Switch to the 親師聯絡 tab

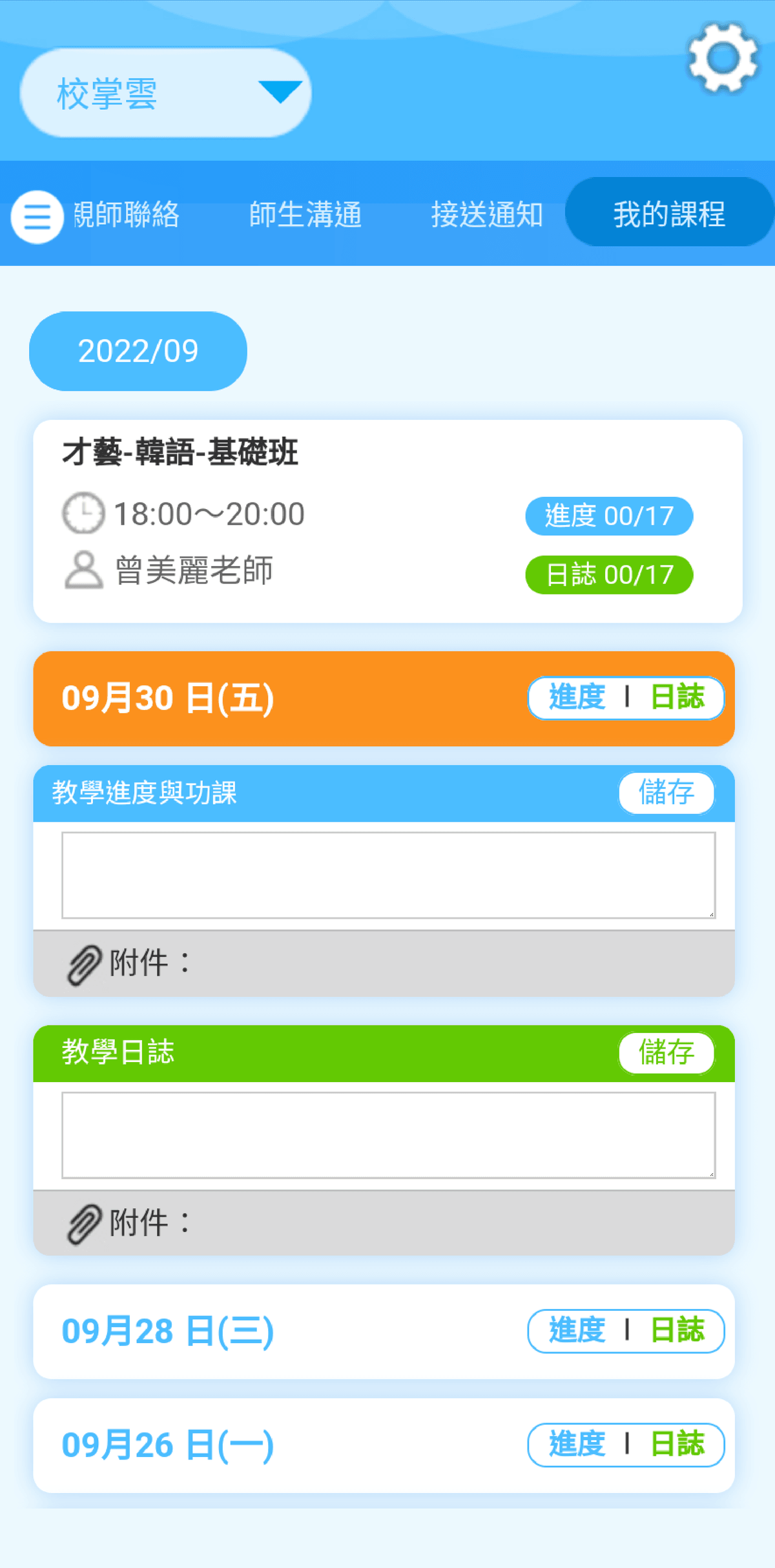click(x=126, y=214)
